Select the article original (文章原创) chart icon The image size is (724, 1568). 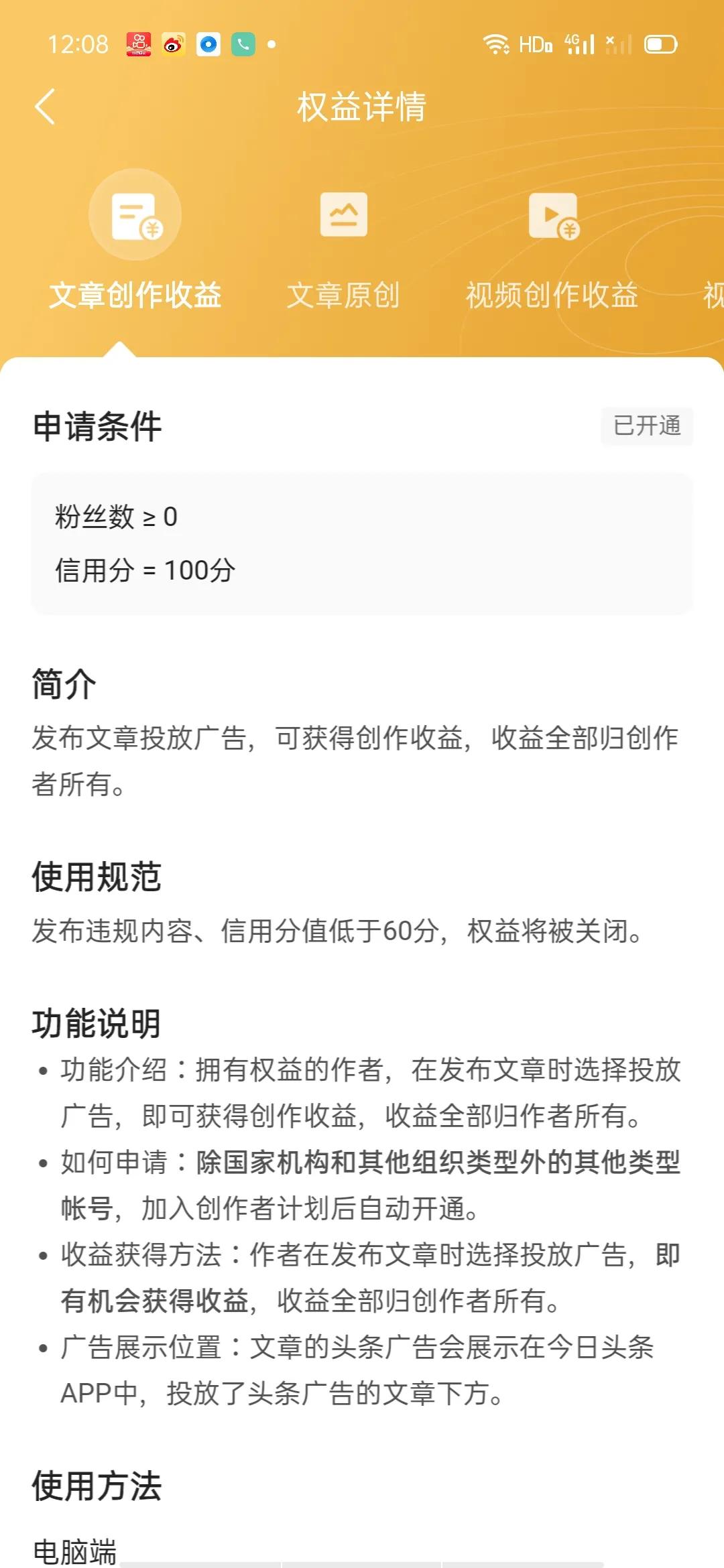point(344,214)
